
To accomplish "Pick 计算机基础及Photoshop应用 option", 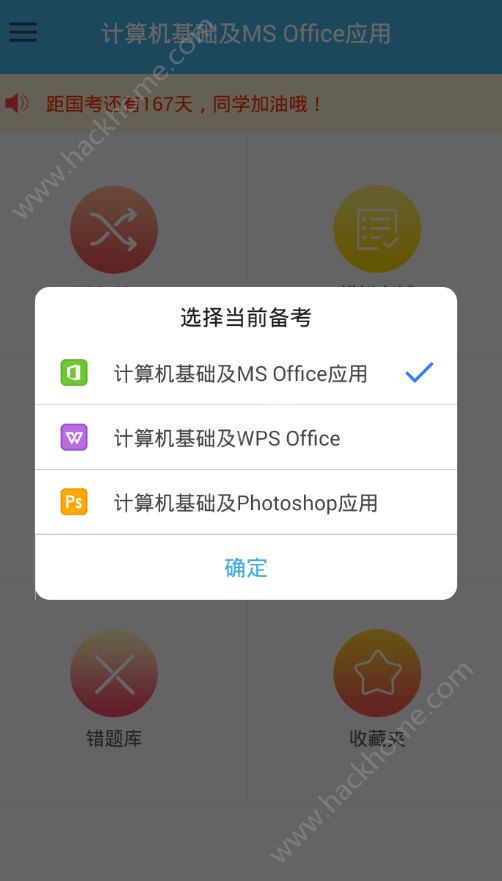I will 246,502.
